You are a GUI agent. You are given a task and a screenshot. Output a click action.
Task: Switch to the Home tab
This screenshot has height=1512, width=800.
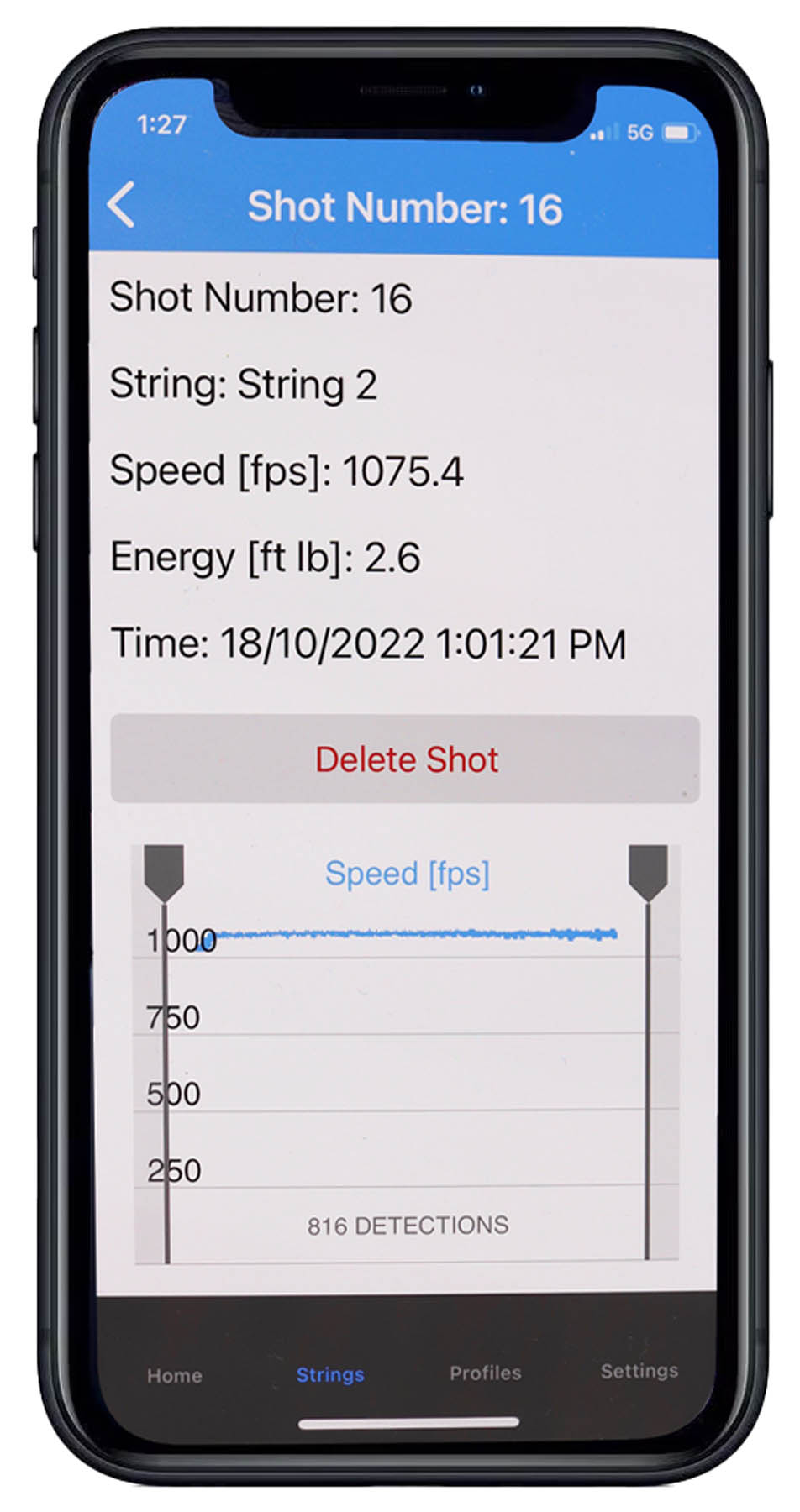pyautogui.click(x=175, y=1375)
